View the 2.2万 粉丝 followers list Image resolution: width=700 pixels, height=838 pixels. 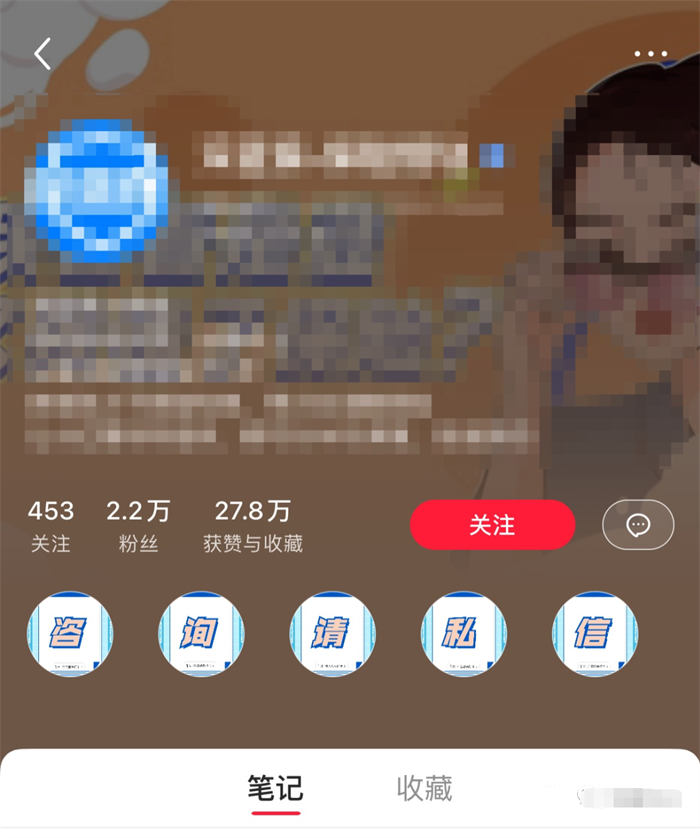coord(138,526)
